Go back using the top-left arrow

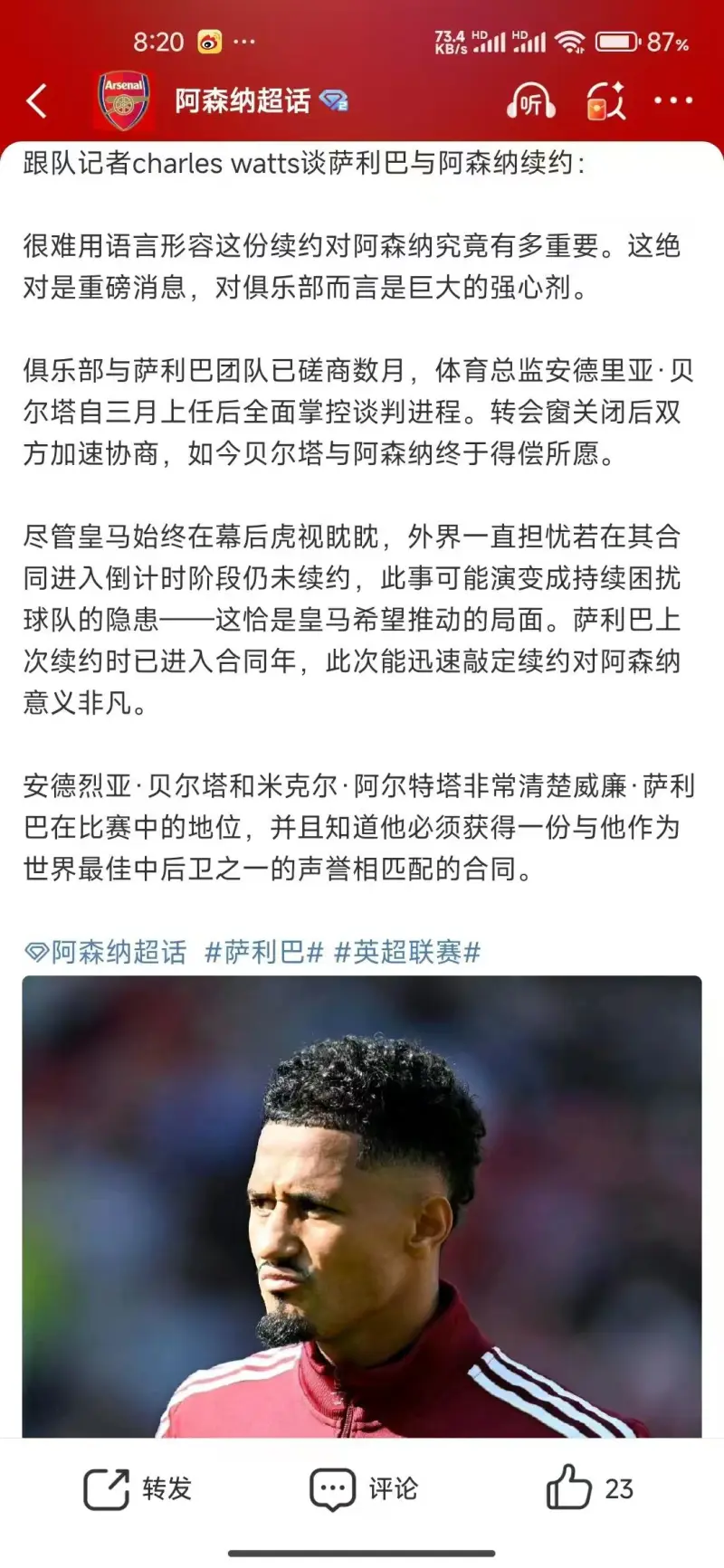pos(37,100)
